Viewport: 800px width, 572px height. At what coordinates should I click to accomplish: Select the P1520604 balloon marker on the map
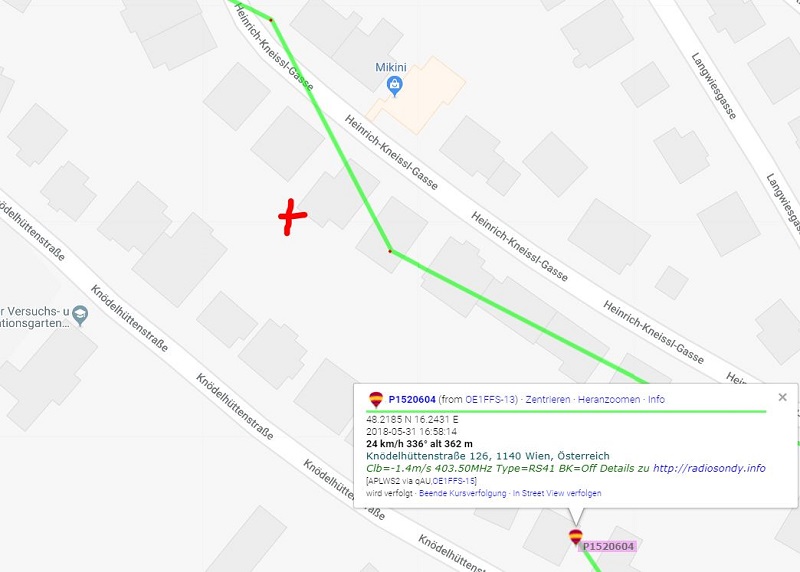[x=575, y=537]
